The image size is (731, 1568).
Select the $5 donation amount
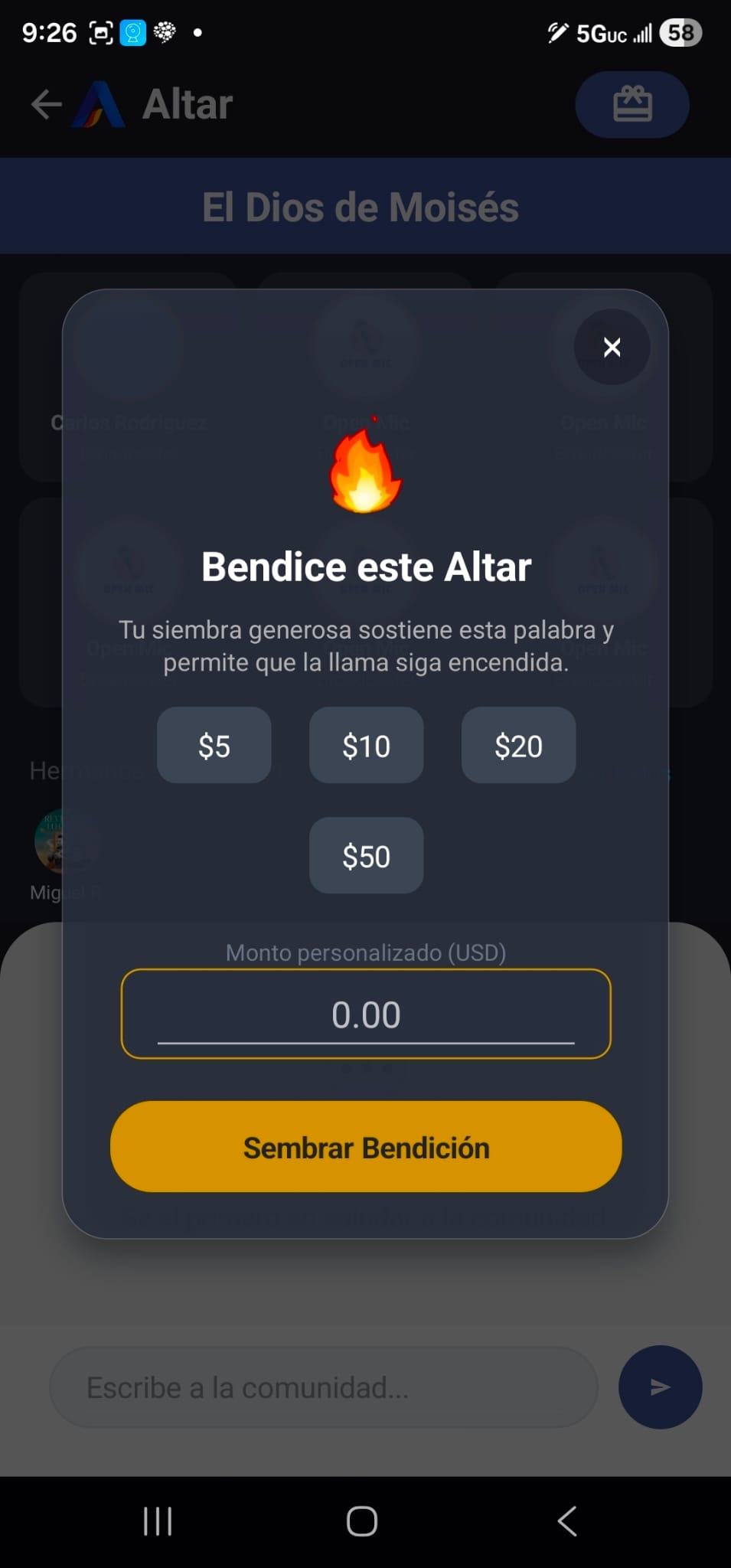(x=214, y=745)
